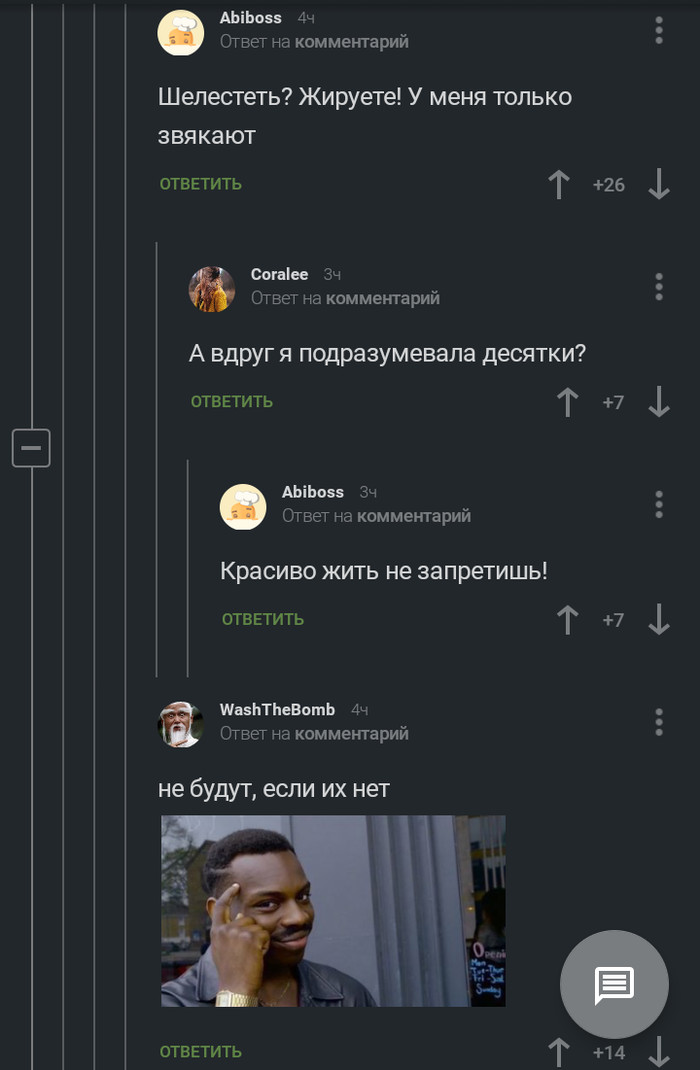Downvote Abiboss's comment rated +26
The height and width of the screenshot is (1070, 700).
tap(659, 184)
